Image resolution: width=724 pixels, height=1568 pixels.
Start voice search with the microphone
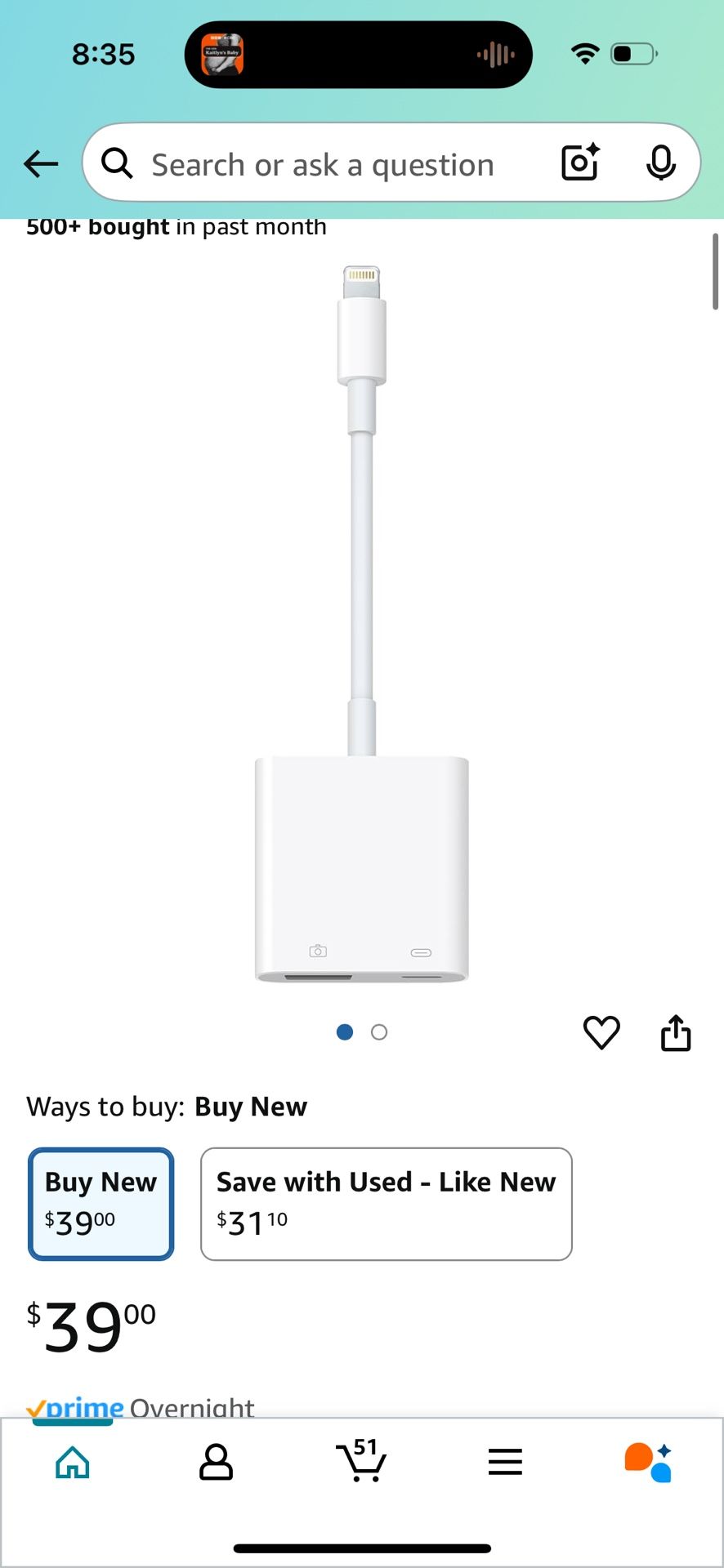[660, 163]
